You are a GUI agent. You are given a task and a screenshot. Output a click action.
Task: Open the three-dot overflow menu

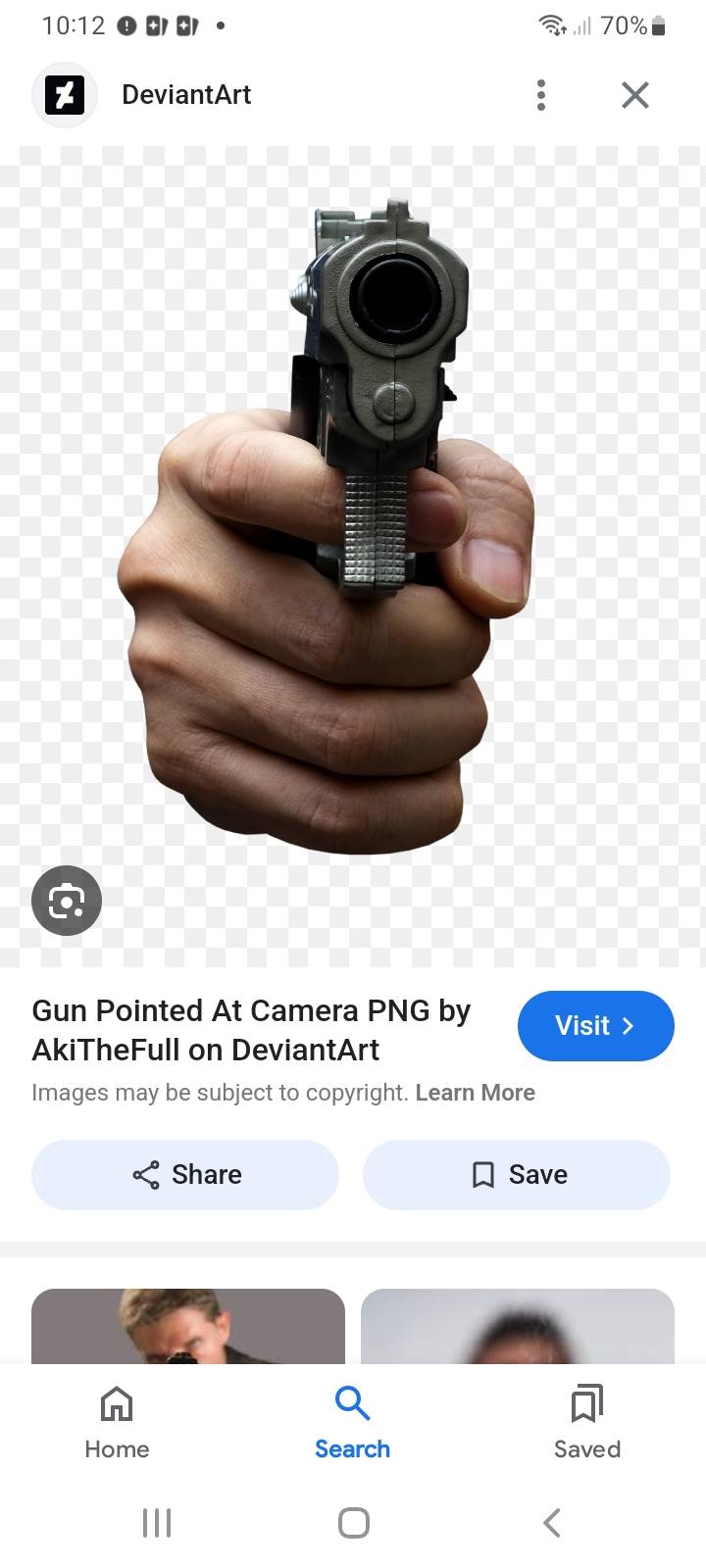pyautogui.click(x=540, y=95)
